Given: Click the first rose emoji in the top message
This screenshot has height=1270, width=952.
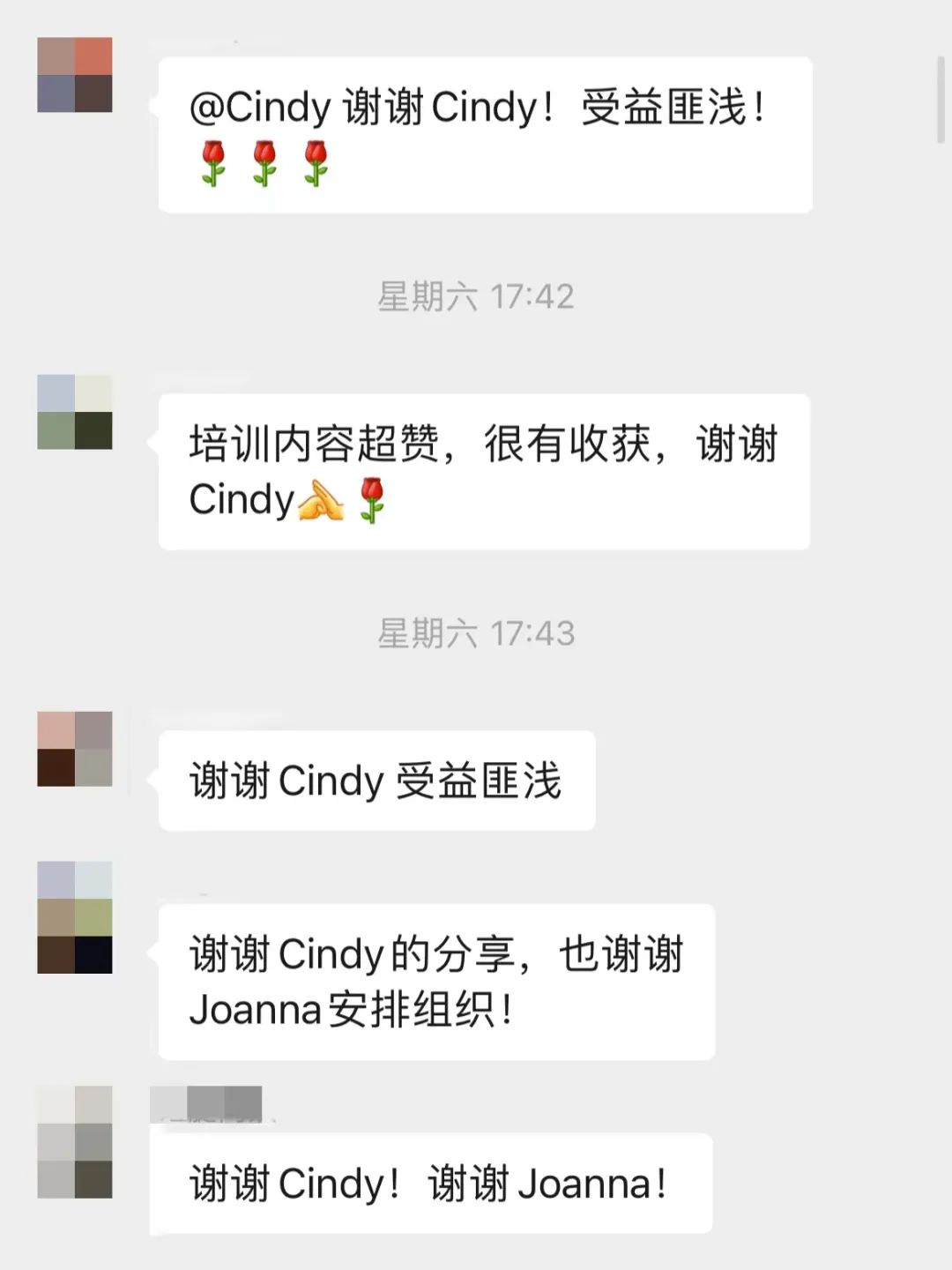Looking at the screenshot, I should point(212,163).
